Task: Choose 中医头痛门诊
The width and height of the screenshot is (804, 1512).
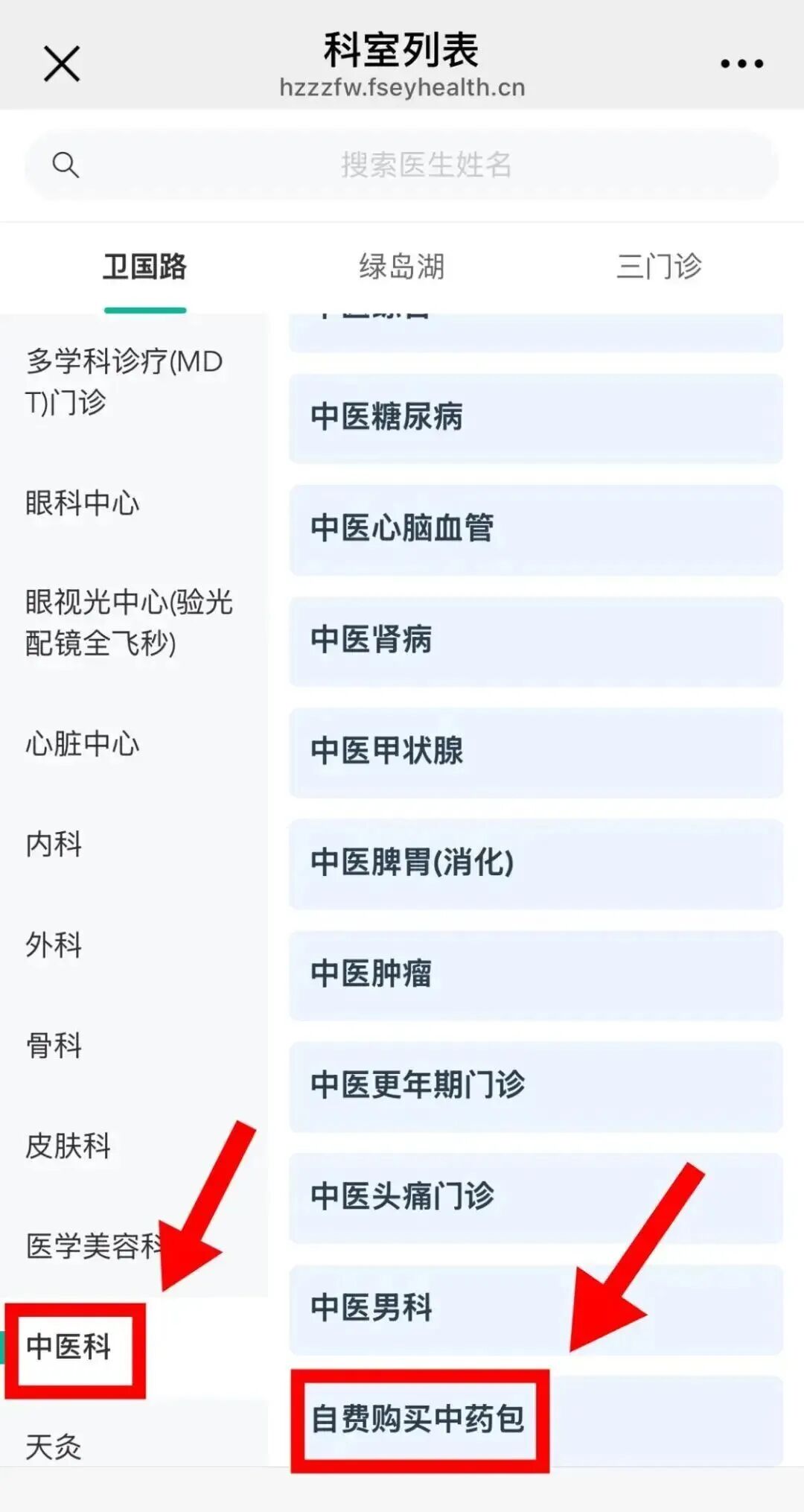Action: click(535, 1197)
